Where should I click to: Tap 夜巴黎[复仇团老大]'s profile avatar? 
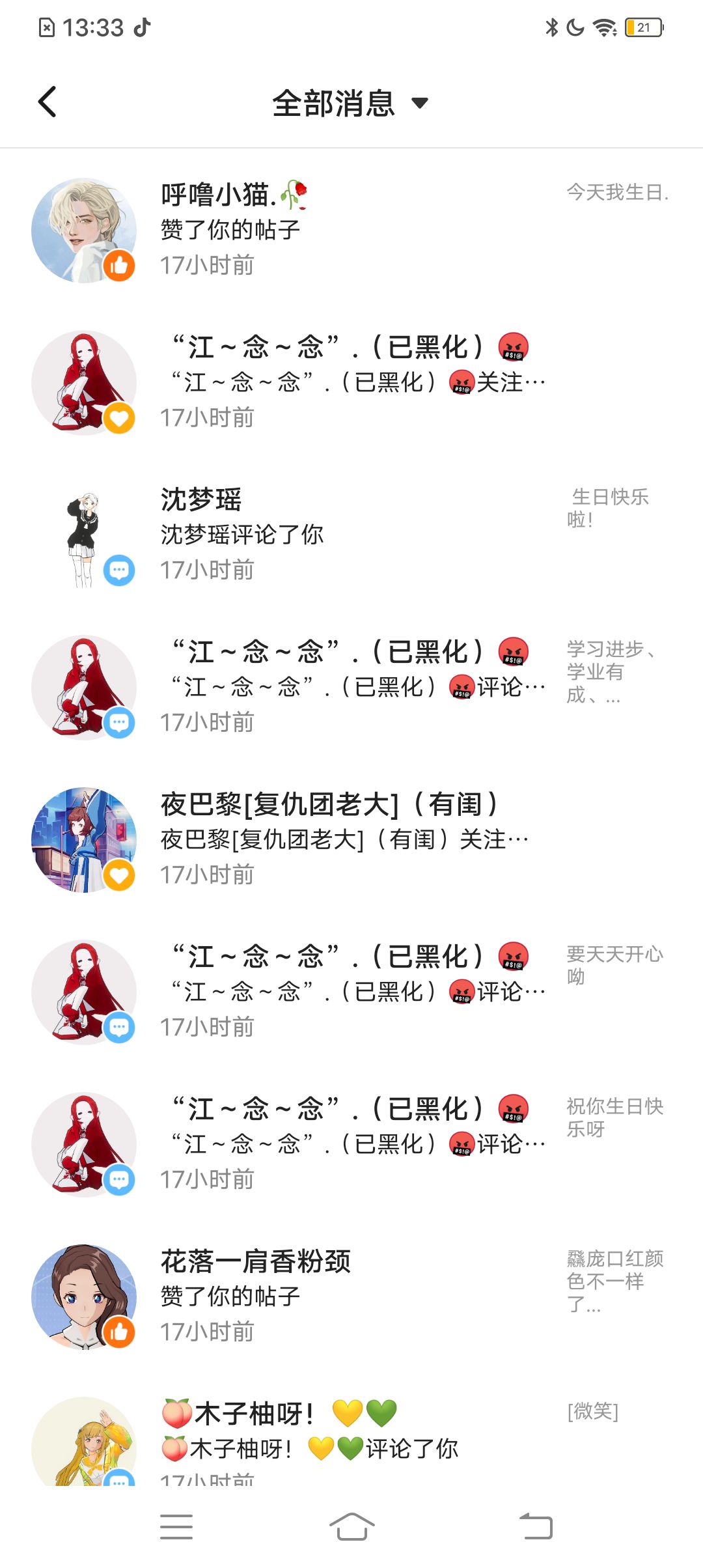tap(83, 839)
